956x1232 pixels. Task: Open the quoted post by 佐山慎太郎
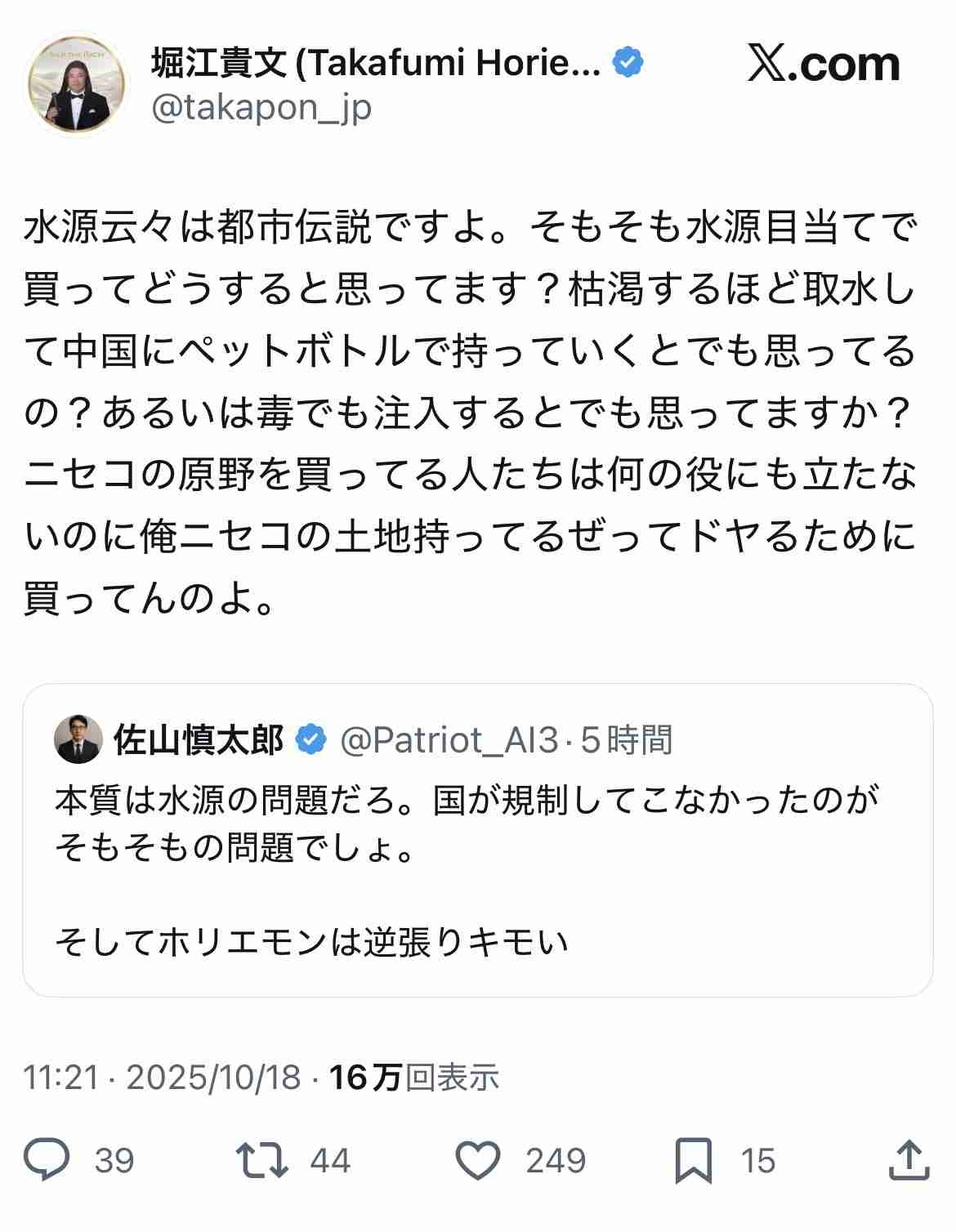tap(477, 840)
